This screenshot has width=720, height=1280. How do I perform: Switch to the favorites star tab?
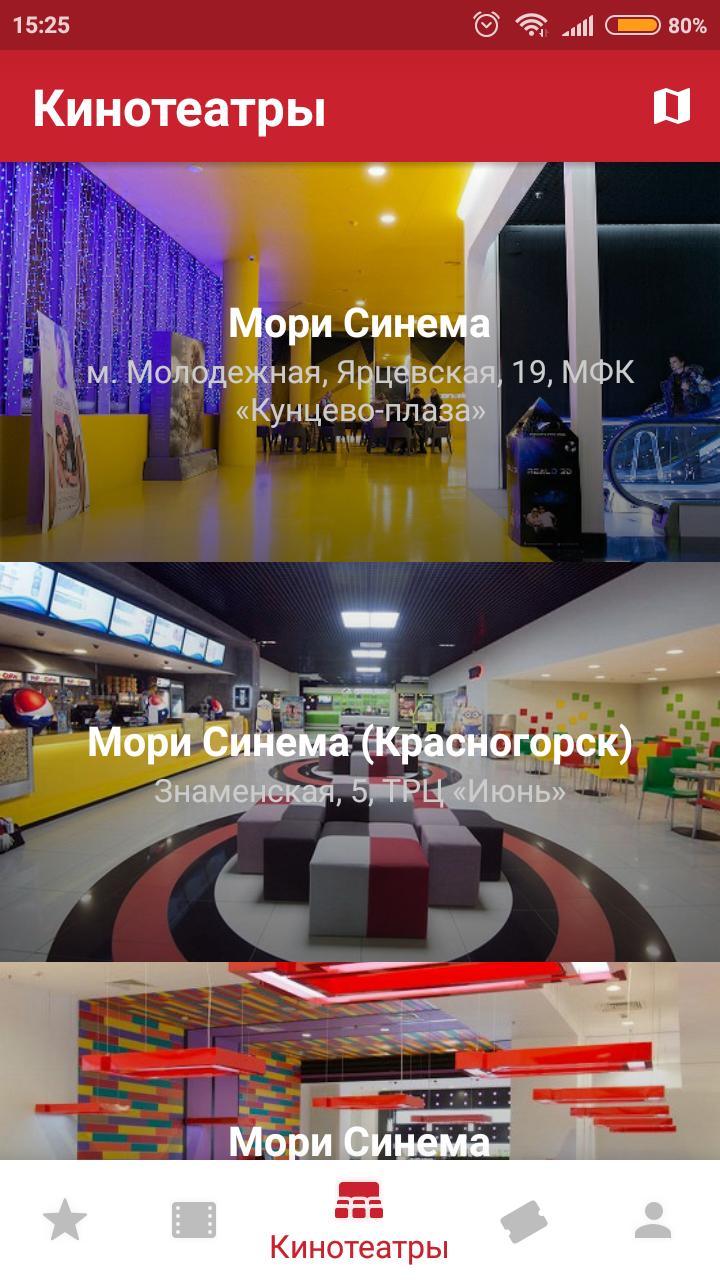click(x=65, y=1221)
